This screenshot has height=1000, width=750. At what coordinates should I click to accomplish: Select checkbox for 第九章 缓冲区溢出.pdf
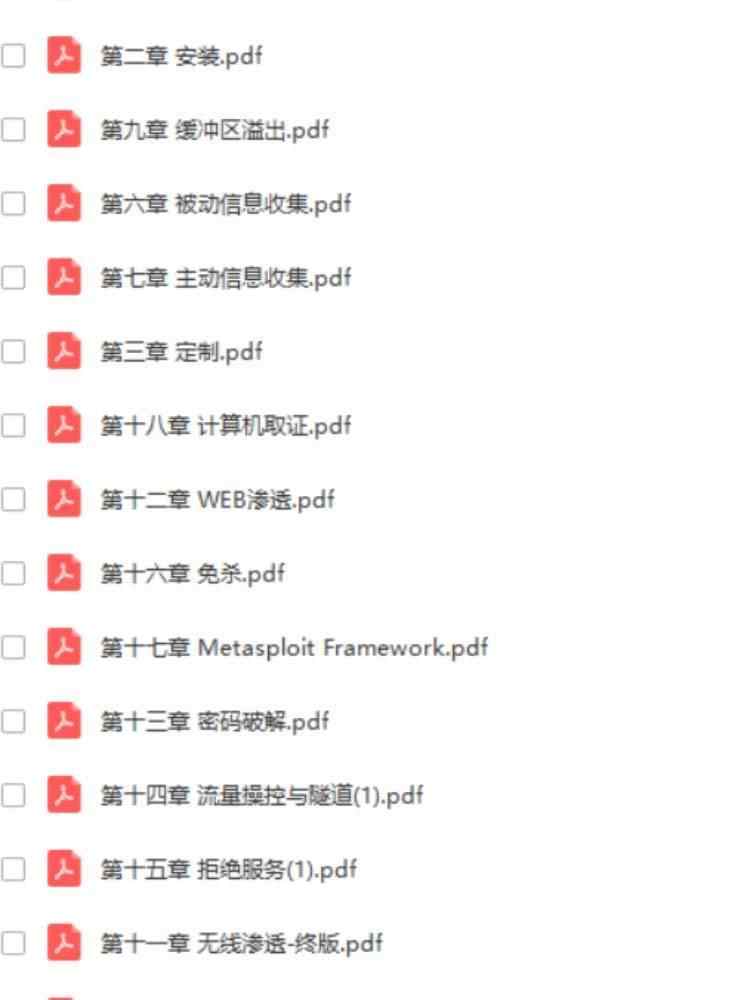[x=13, y=130]
